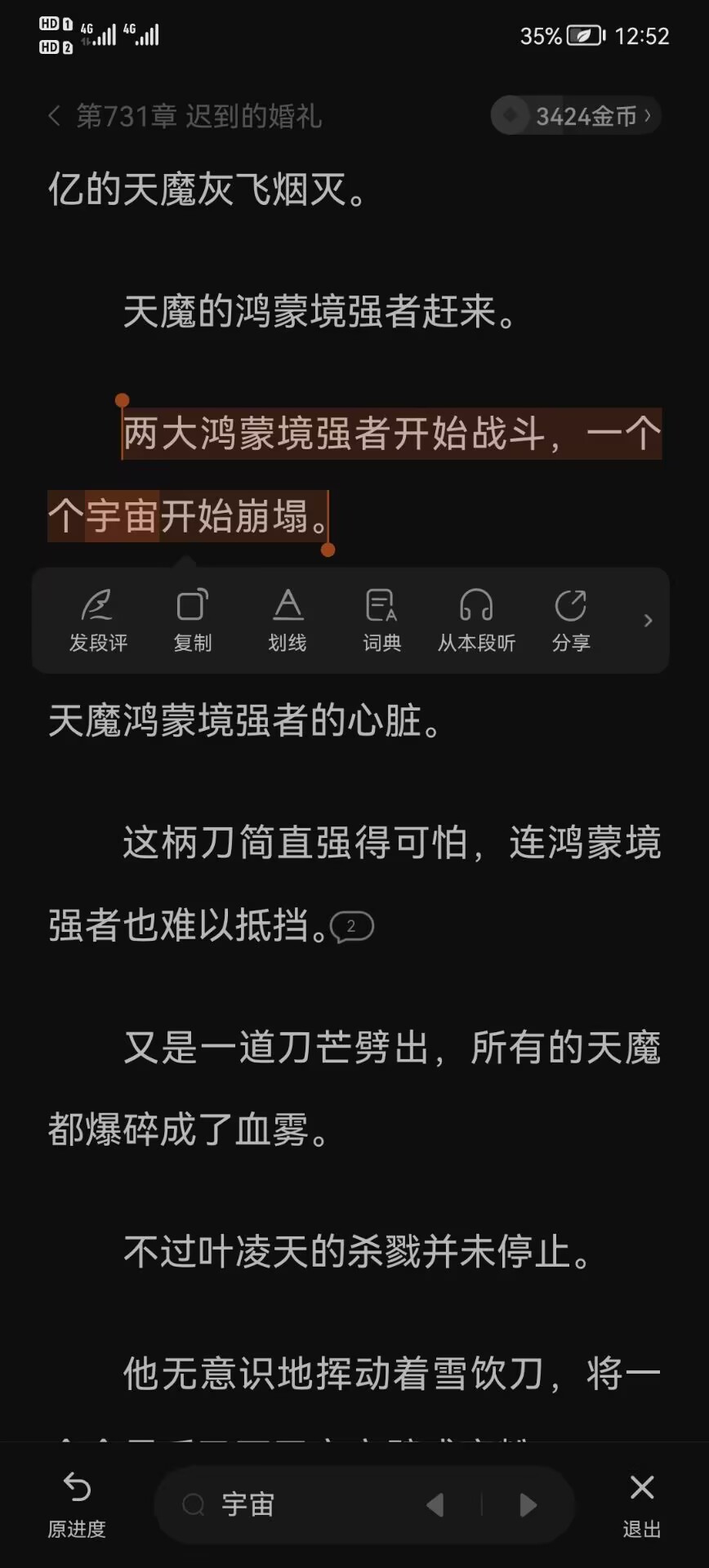Look up selection in 词典
This screenshot has height=1568, width=709.
(x=381, y=621)
